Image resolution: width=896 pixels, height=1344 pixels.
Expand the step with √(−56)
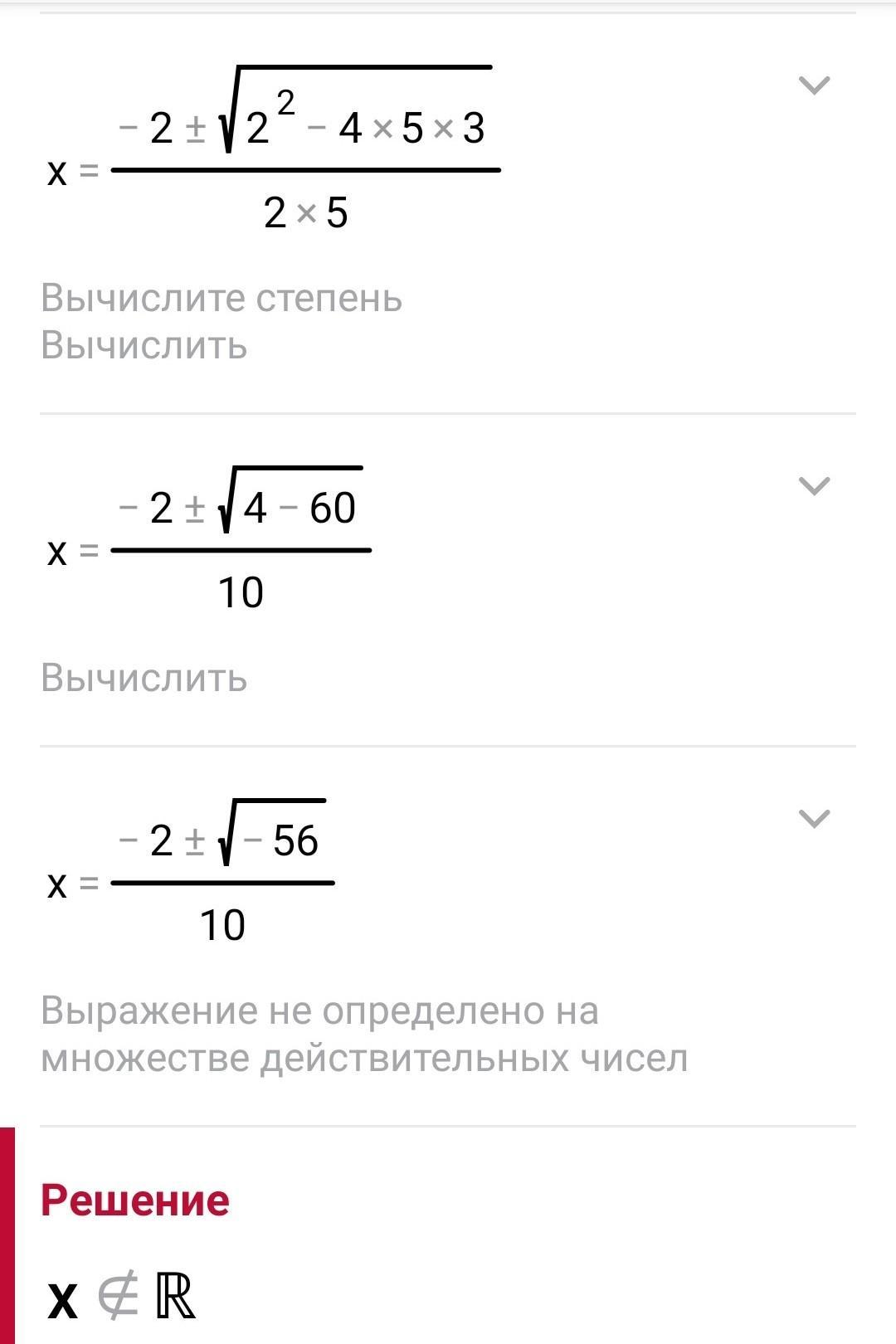813,818
